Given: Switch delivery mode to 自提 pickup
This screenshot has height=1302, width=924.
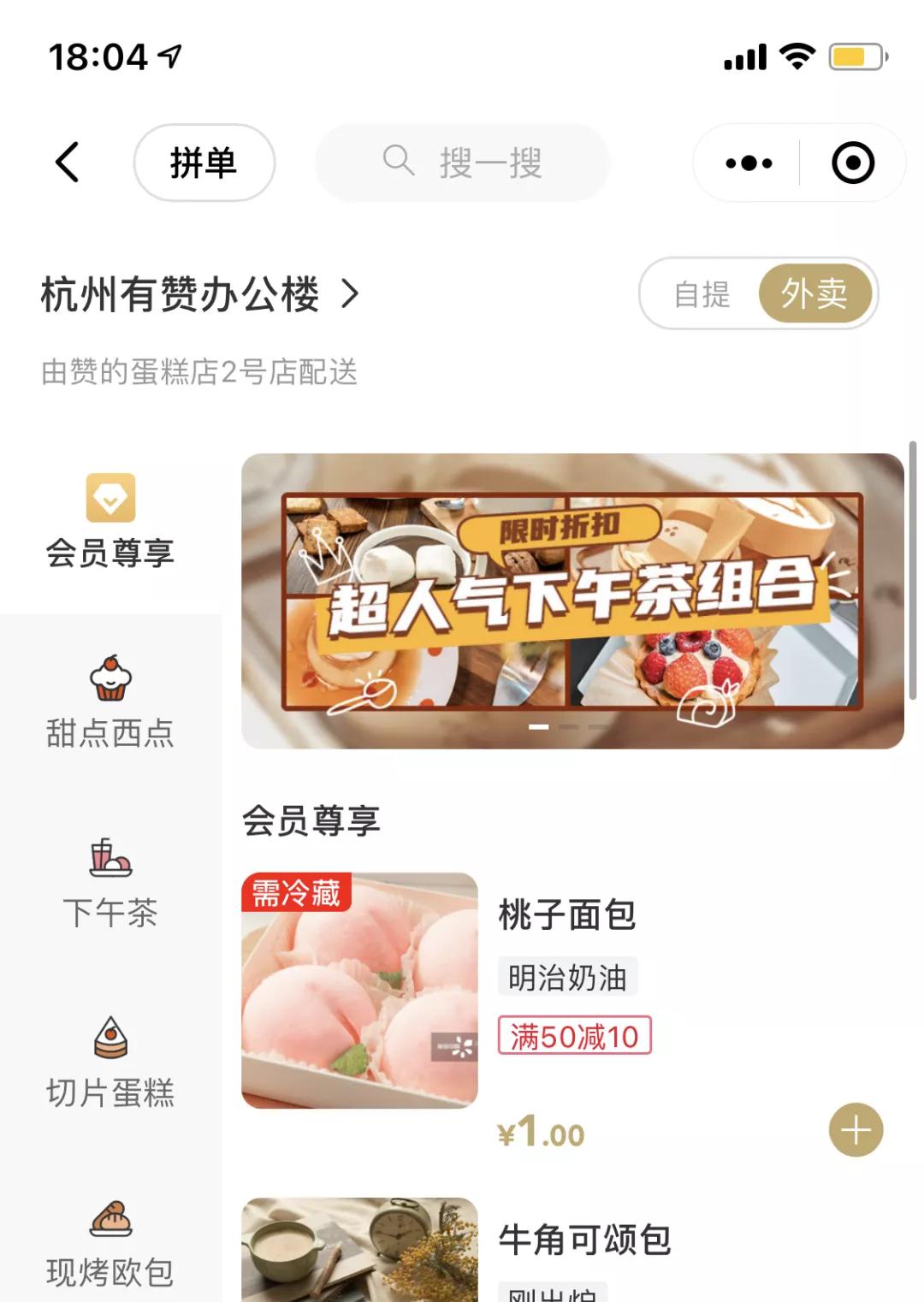Looking at the screenshot, I should click(700, 295).
